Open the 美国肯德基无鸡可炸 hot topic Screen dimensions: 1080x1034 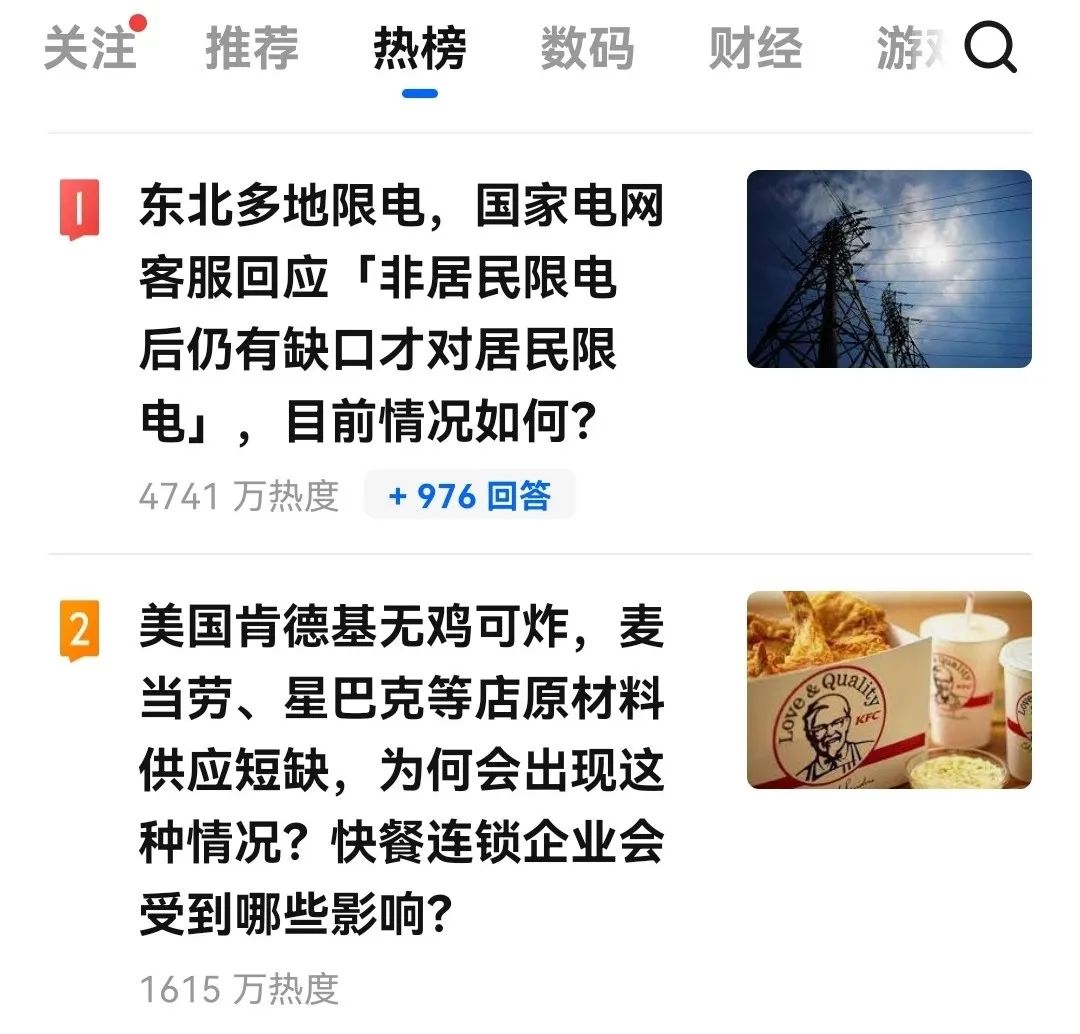[x=402, y=772]
